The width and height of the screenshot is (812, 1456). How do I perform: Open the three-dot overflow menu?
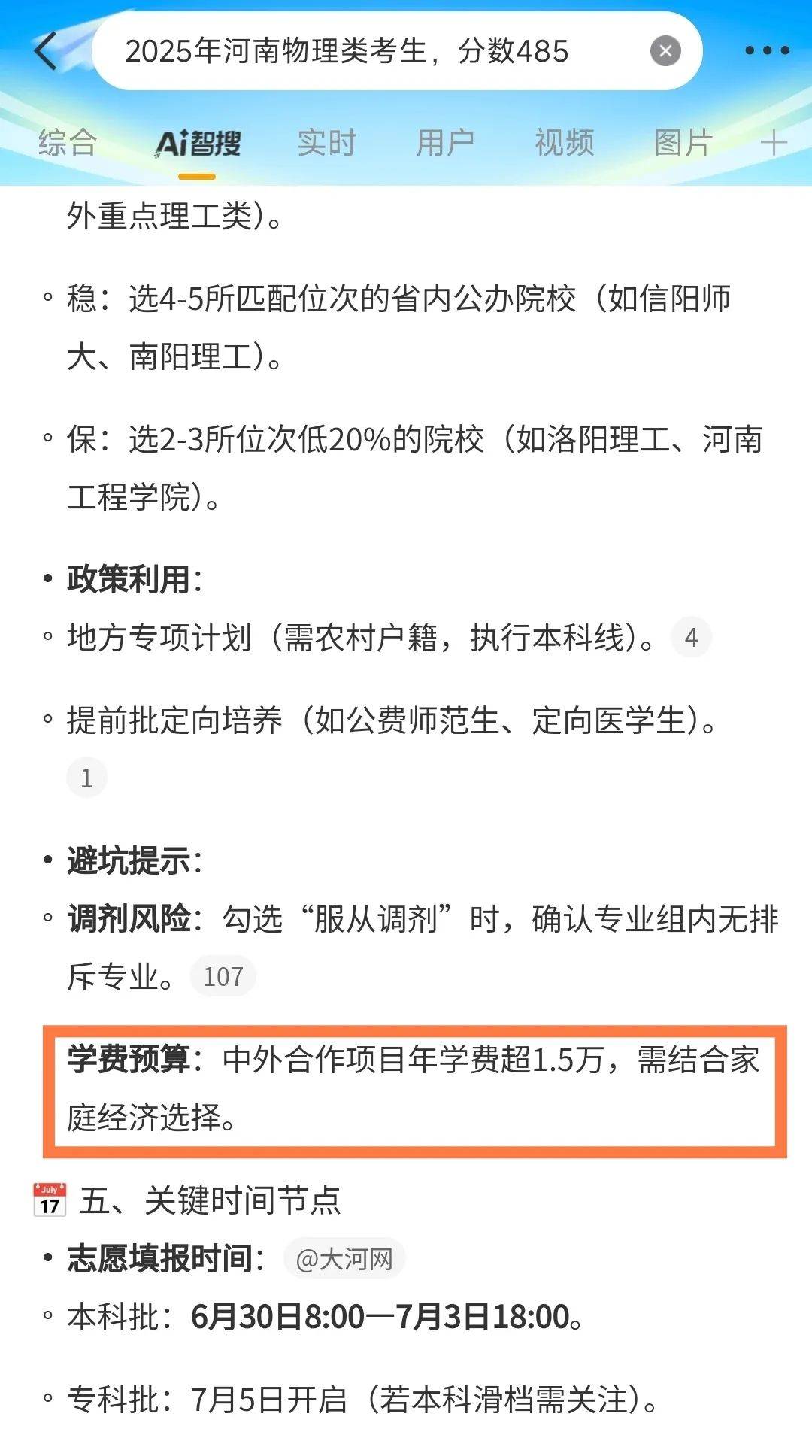pyautogui.click(x=766, y=51)
